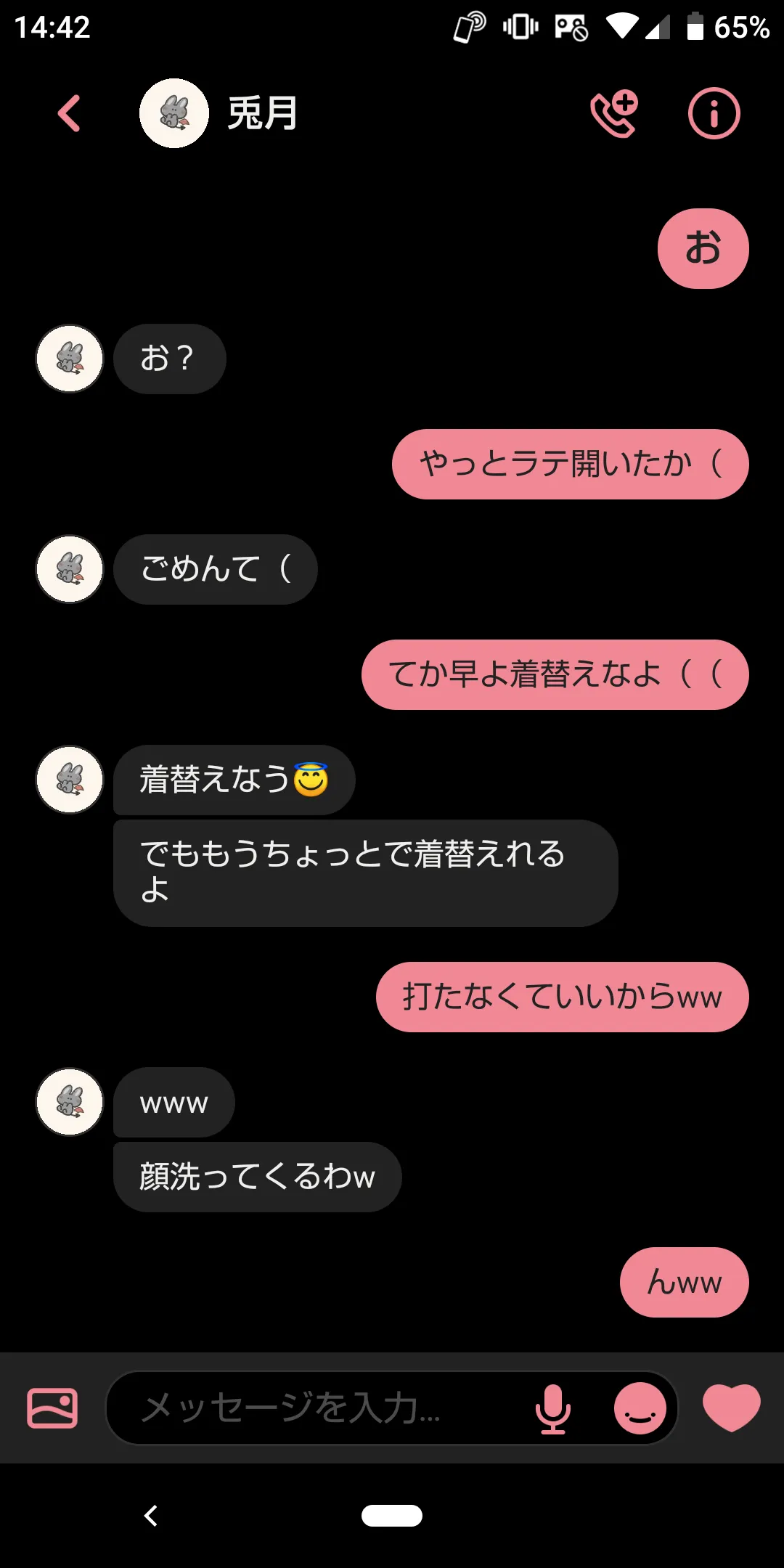Send a heart reaction
This screenshot has height=1568, width=784.
731,1408
